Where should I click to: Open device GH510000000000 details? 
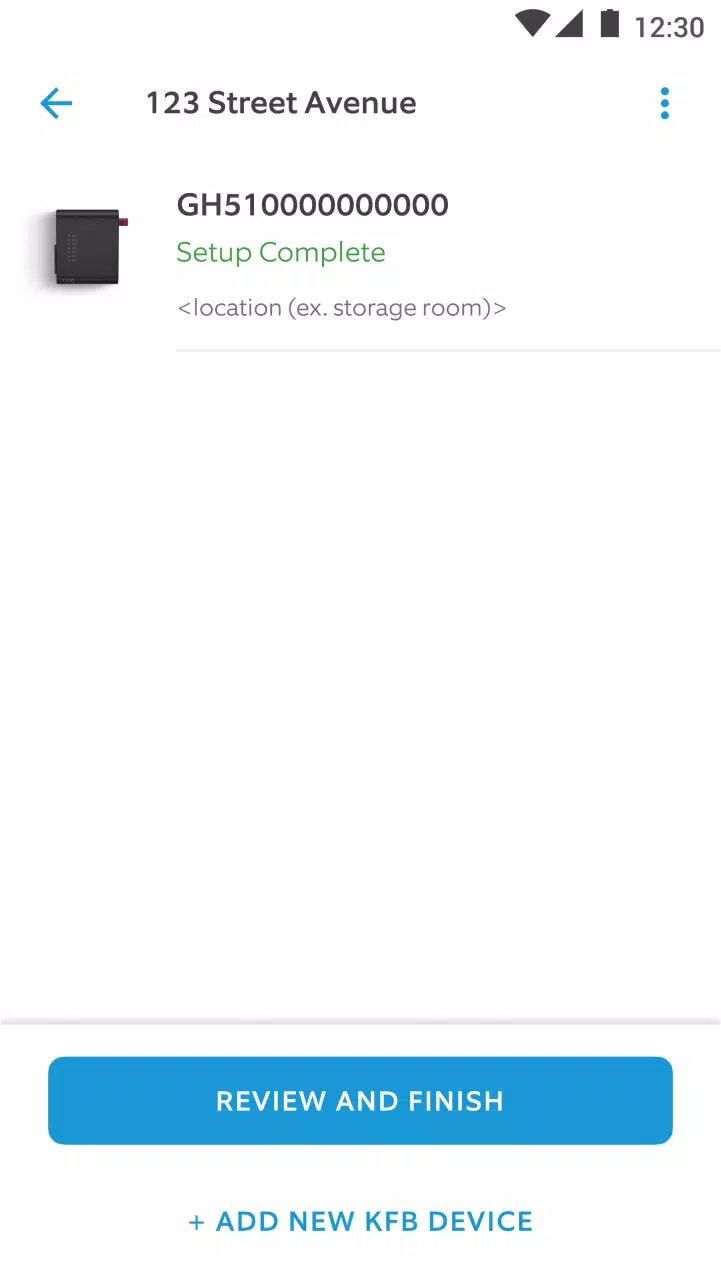360,255
